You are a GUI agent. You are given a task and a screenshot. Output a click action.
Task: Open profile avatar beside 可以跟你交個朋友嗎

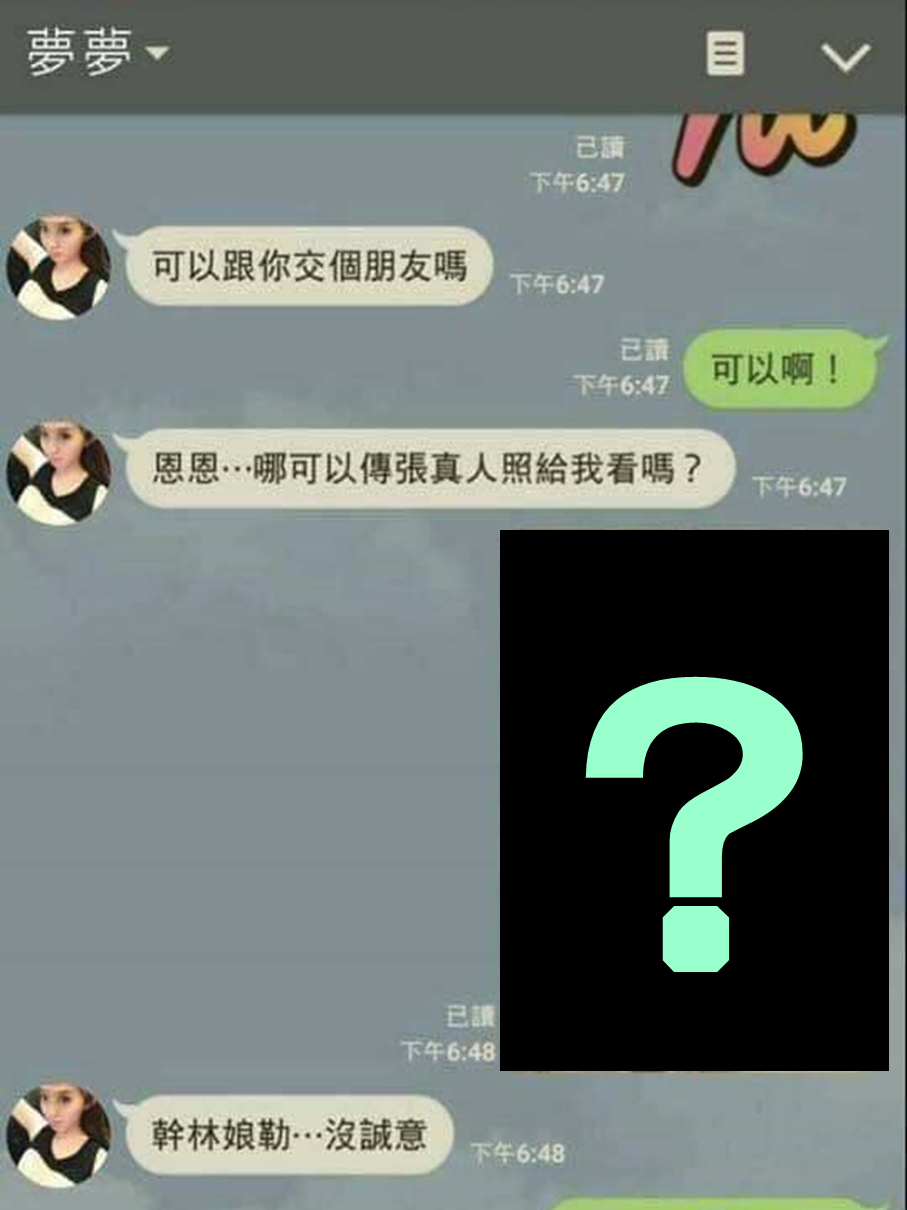coord(59,266)
